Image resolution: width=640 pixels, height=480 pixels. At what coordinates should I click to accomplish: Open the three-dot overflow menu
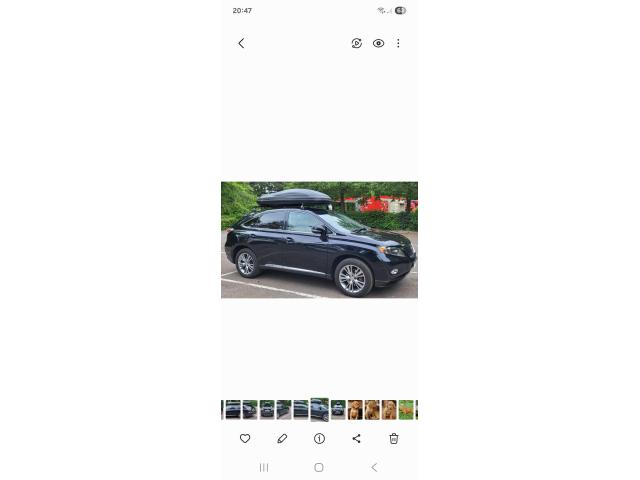pos(398,43)
